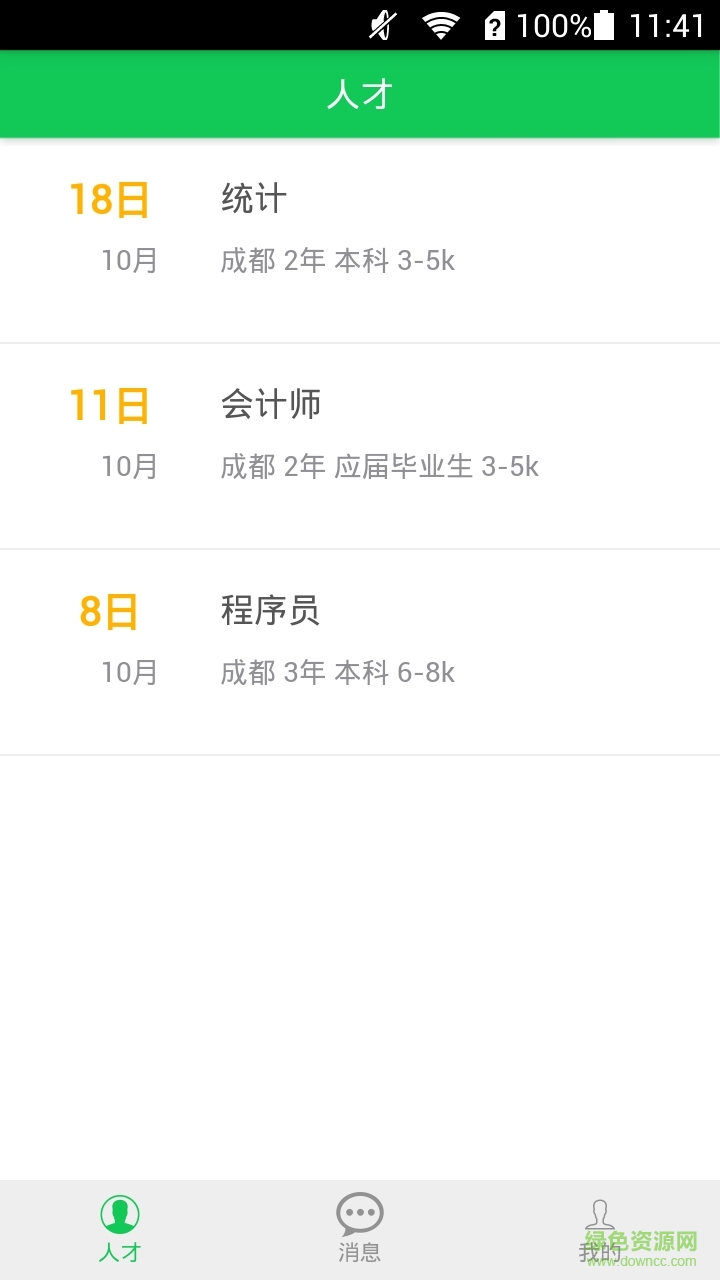Switch to the 人才 tab

pyautogui.click(x=120, y=1229)
